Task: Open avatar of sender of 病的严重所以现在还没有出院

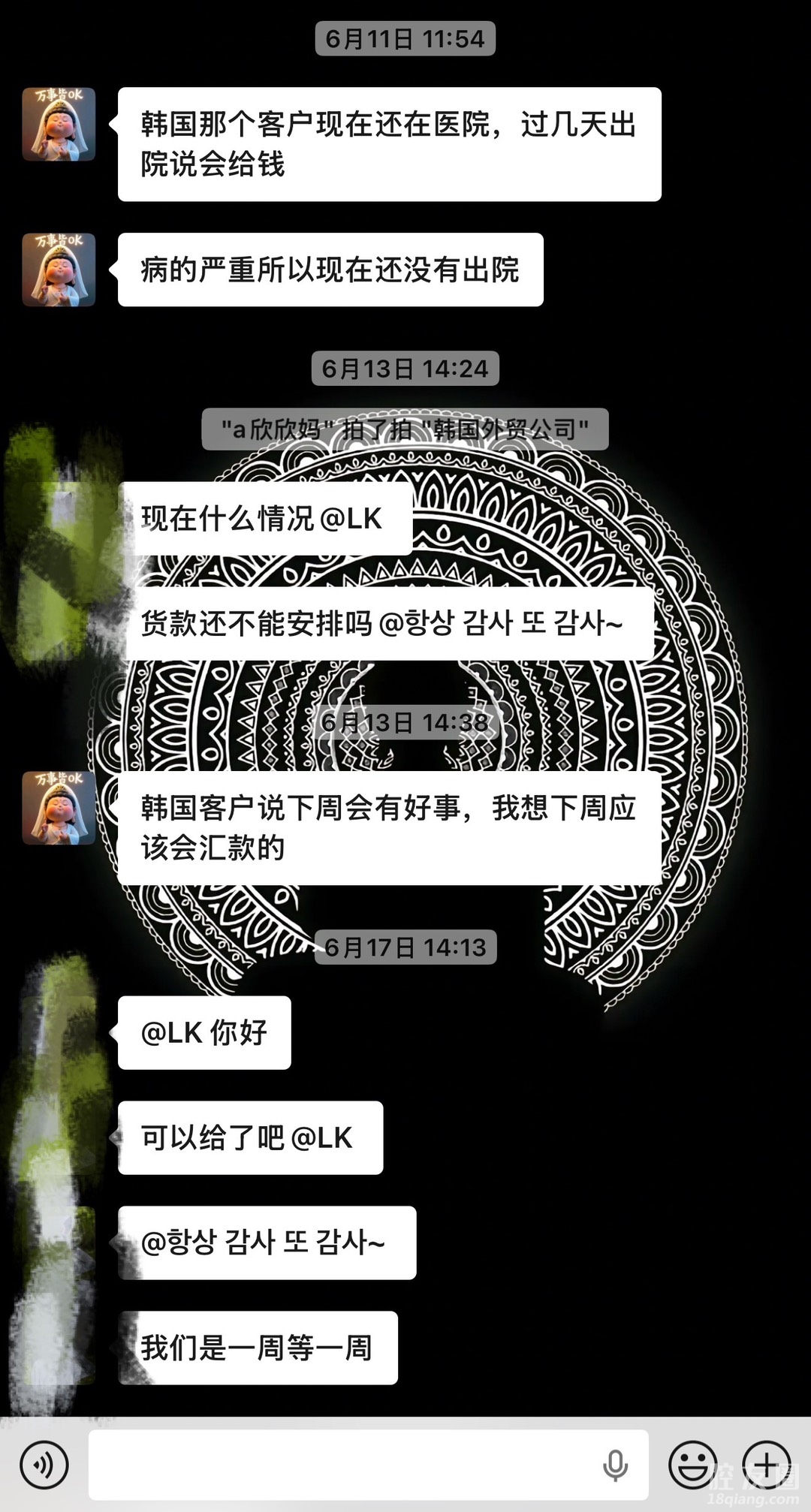Action: click(x=59, y=270)
